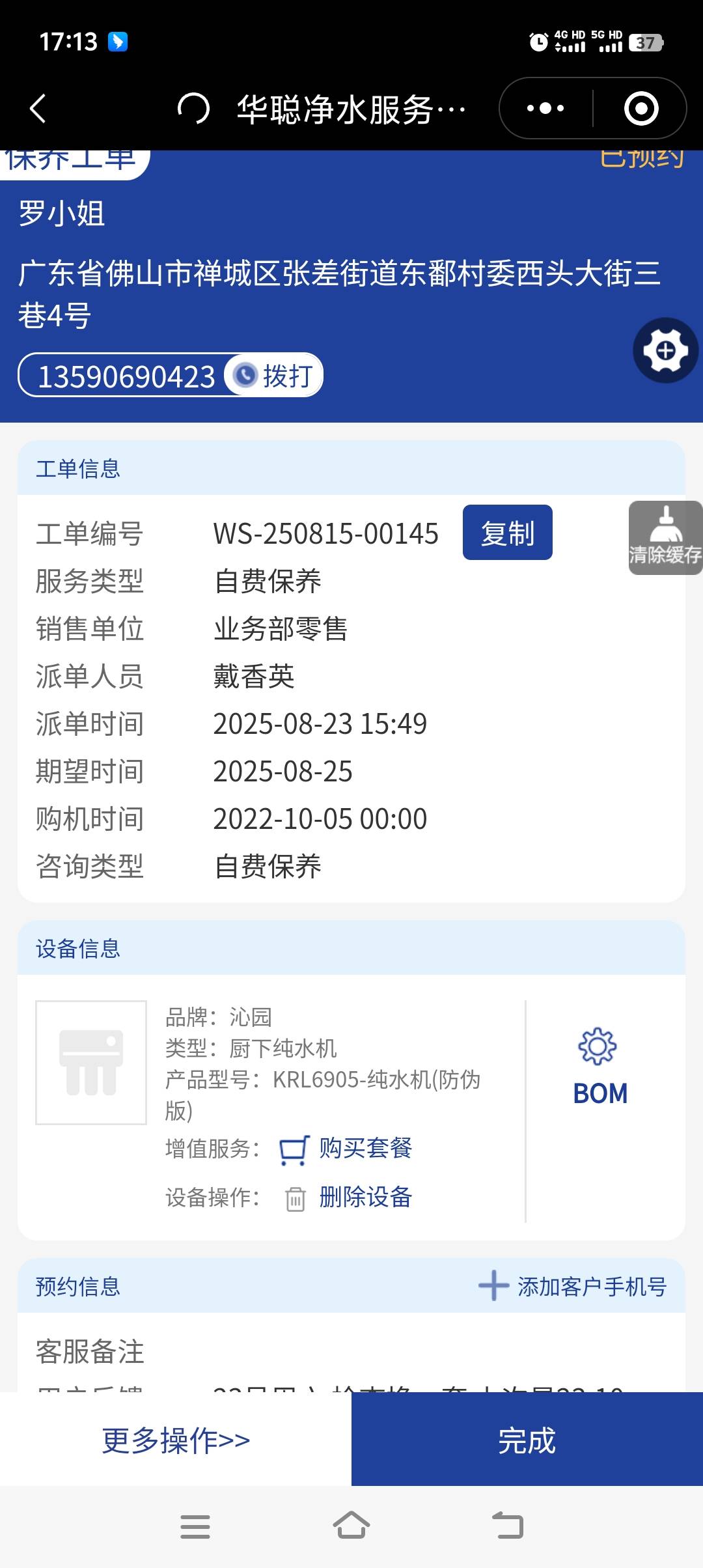Dial the customer's number with 拨打

click(x=275, y=376)
